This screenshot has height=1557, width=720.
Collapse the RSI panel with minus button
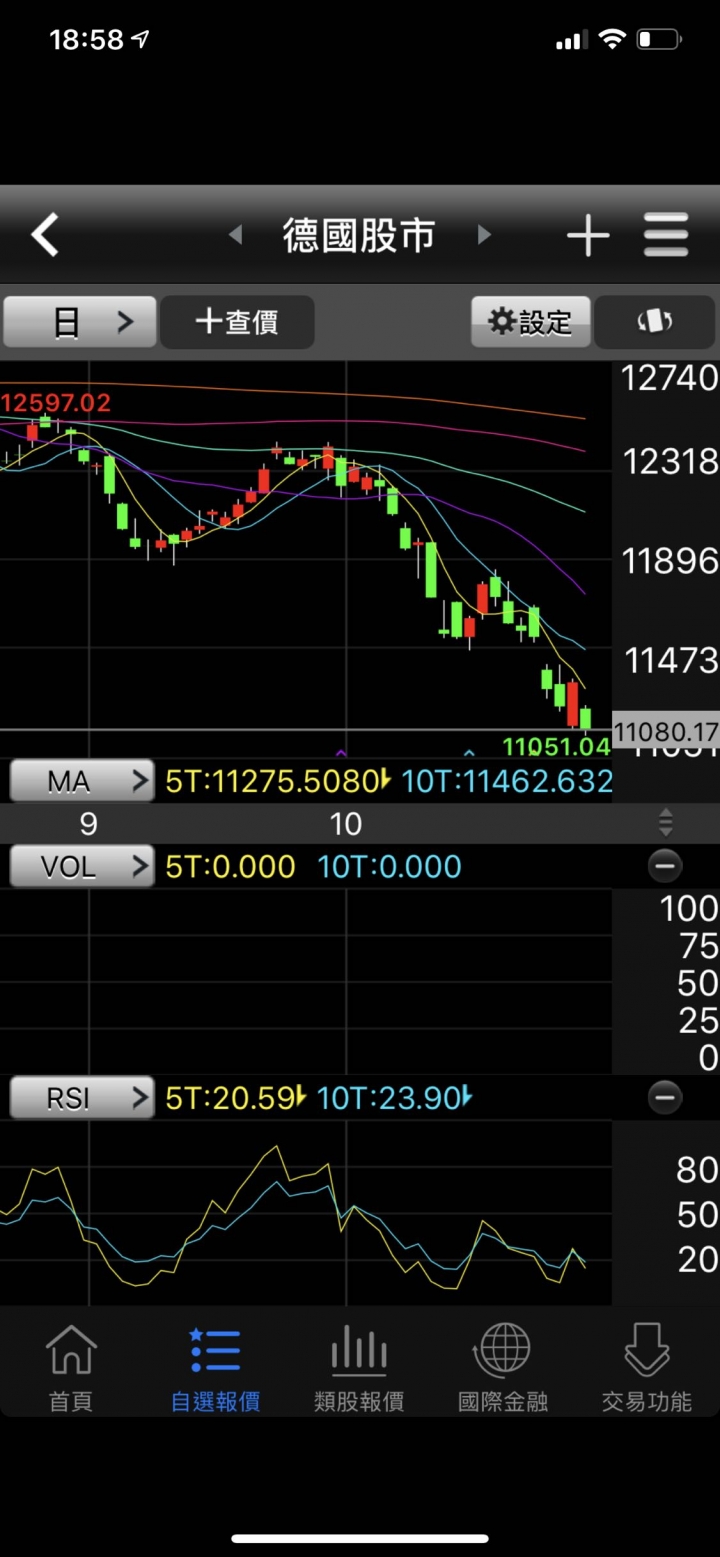click(x=665, y=1098)
